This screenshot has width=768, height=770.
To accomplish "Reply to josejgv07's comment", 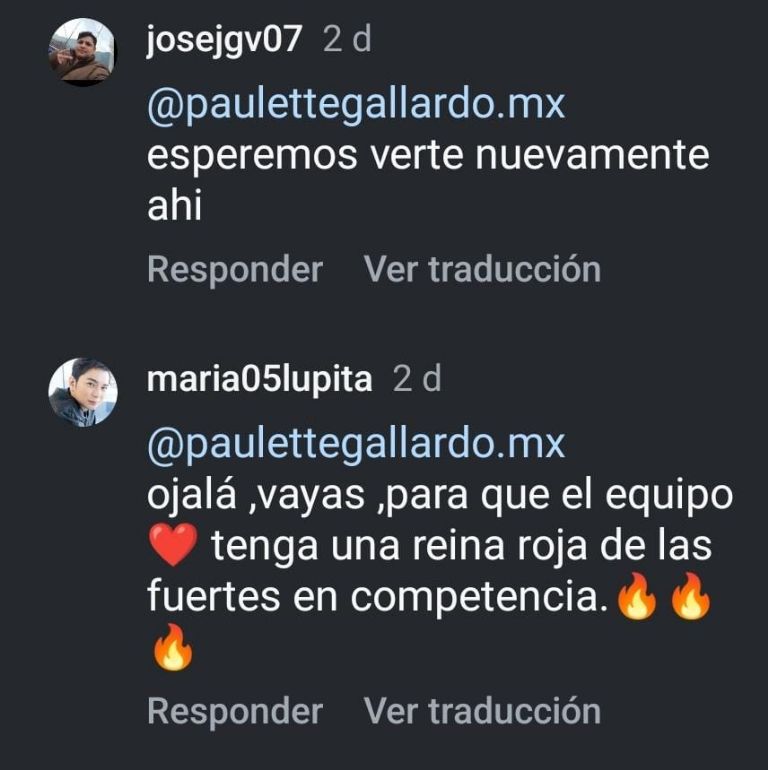I will click(x=234, y=269).
